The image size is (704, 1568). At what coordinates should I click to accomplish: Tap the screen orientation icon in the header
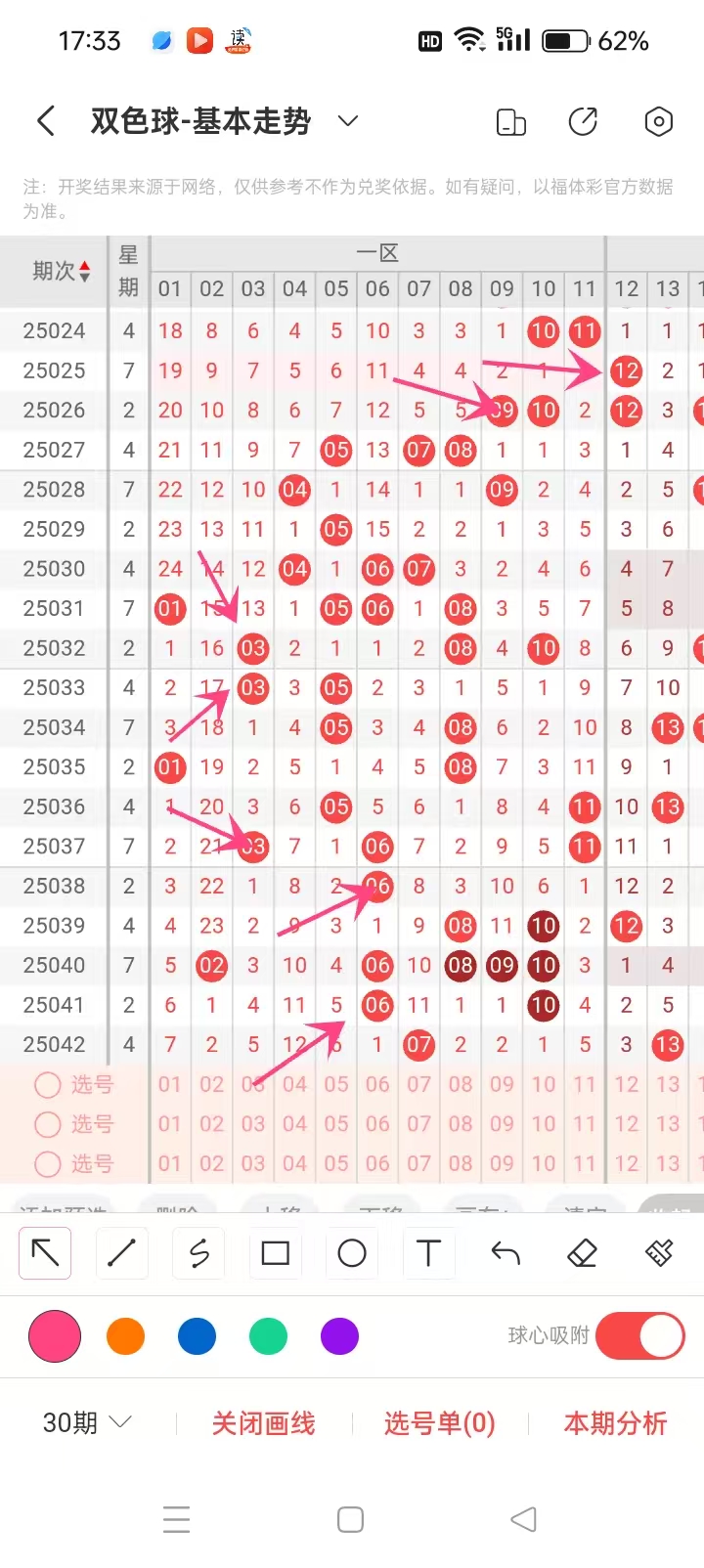tap(511, 122)
